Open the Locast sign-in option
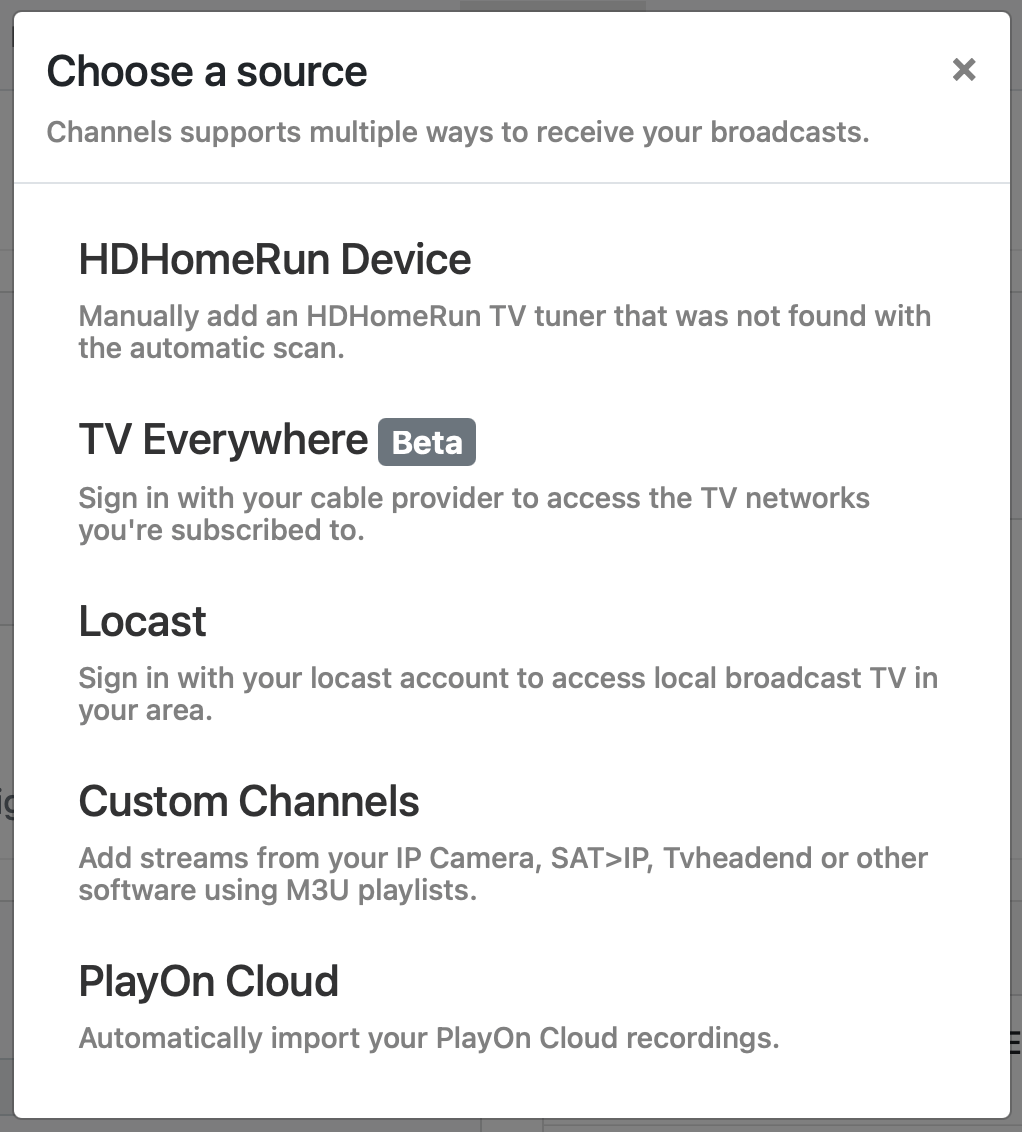 tap(141, 622)
